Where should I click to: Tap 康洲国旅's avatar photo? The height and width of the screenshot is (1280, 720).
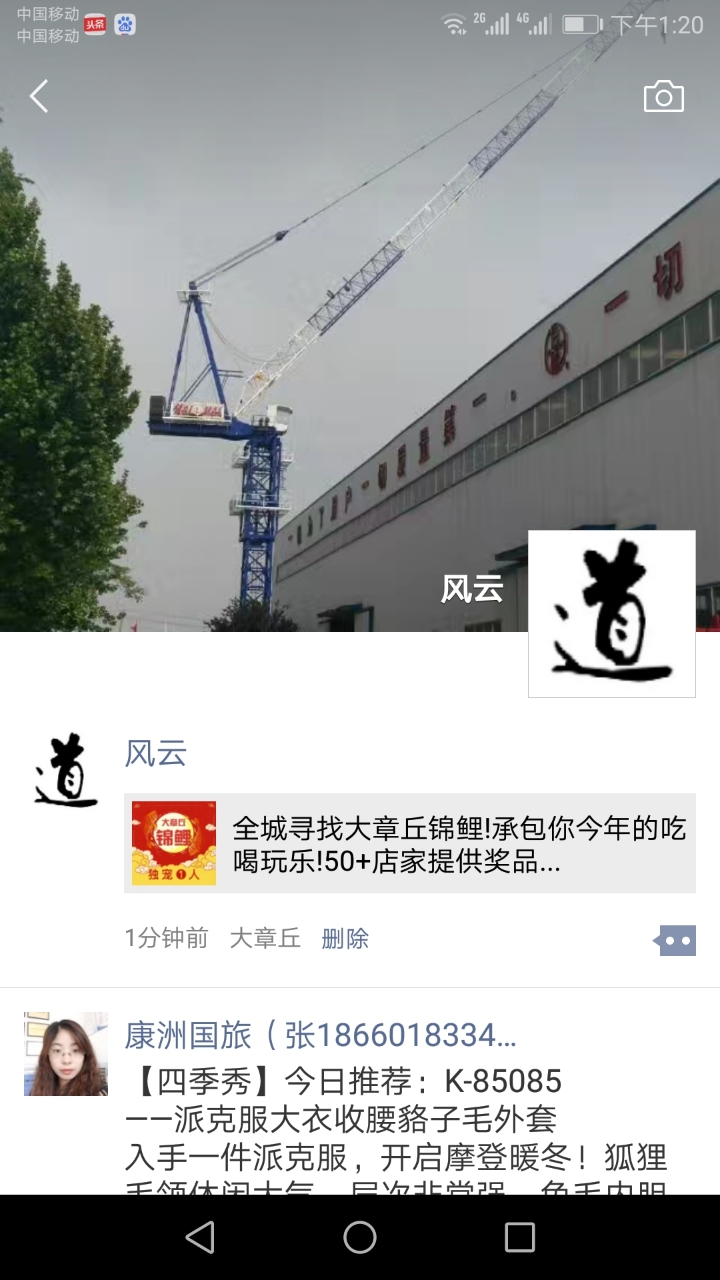tap(66, 1054)
